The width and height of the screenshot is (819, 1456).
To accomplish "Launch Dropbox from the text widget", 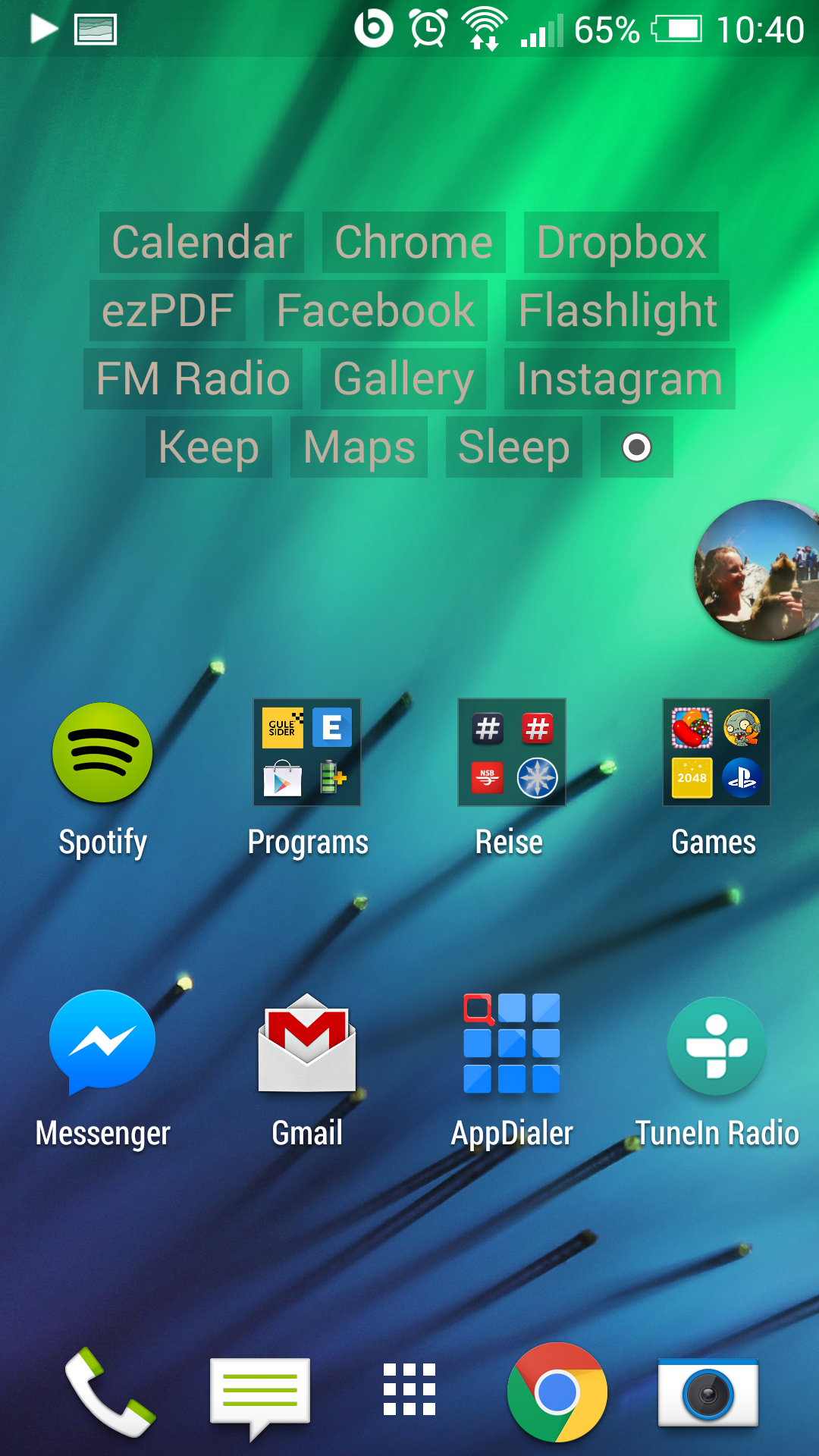I will tap(621, 243).
